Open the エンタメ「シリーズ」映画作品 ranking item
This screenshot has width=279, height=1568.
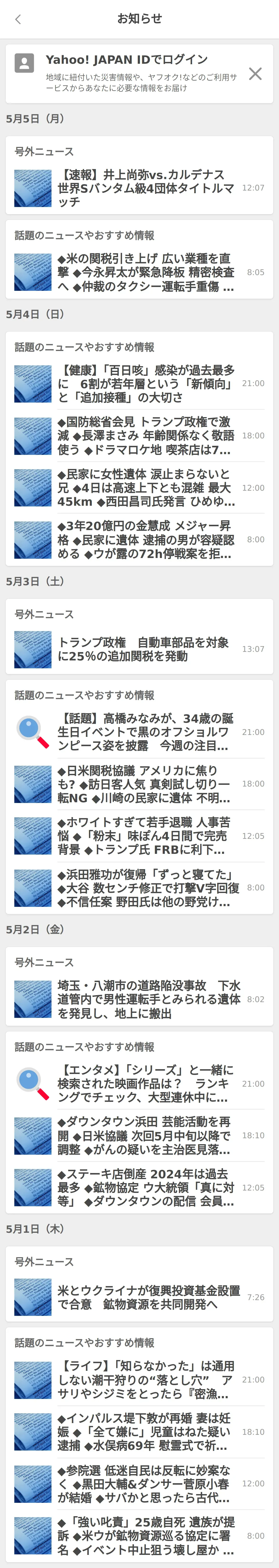click(x=146, y=1084)
